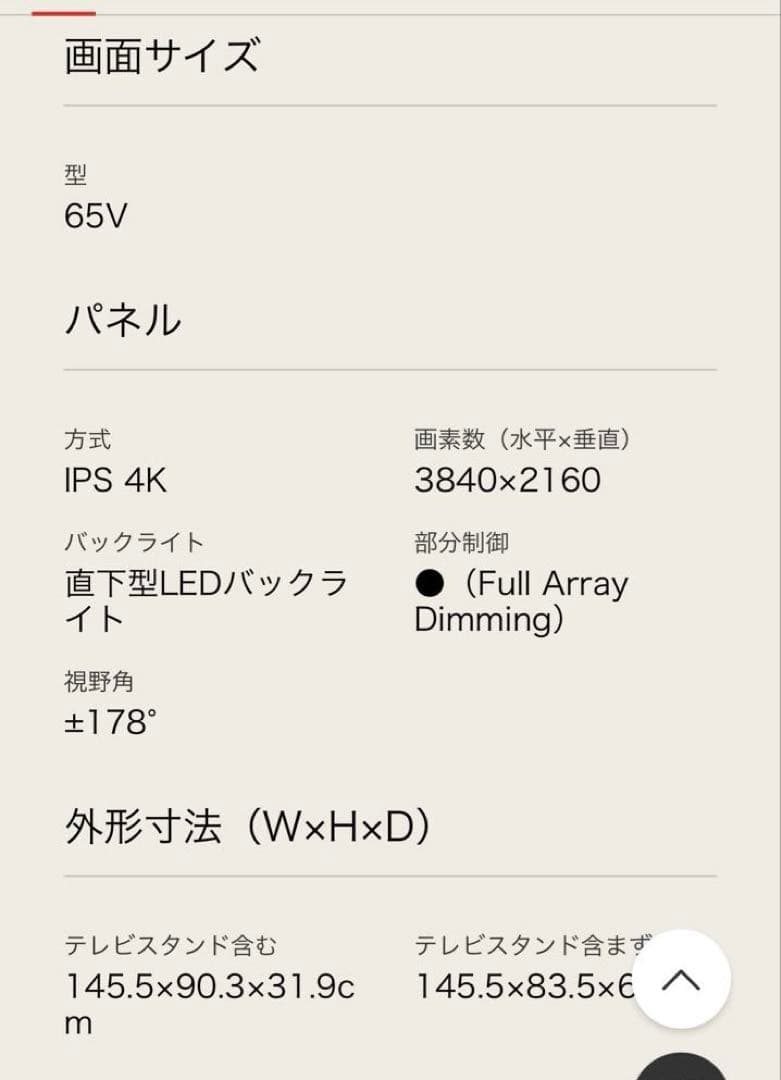This screenshot has width=781, height=1080.
Task: Click the 部分制御 specification label
Action: pyautogui.click(x=460, y=541)
